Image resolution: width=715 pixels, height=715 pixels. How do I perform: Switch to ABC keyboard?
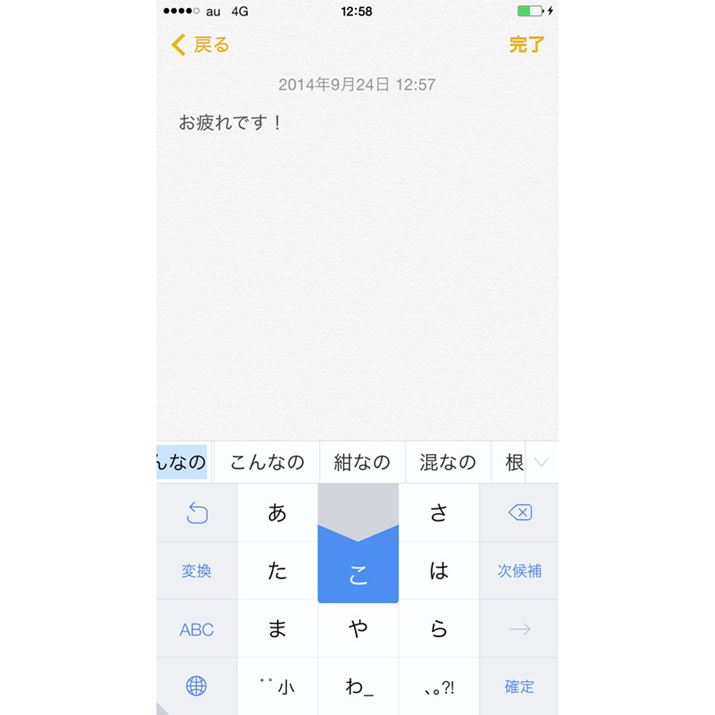(x=197, y=629)
